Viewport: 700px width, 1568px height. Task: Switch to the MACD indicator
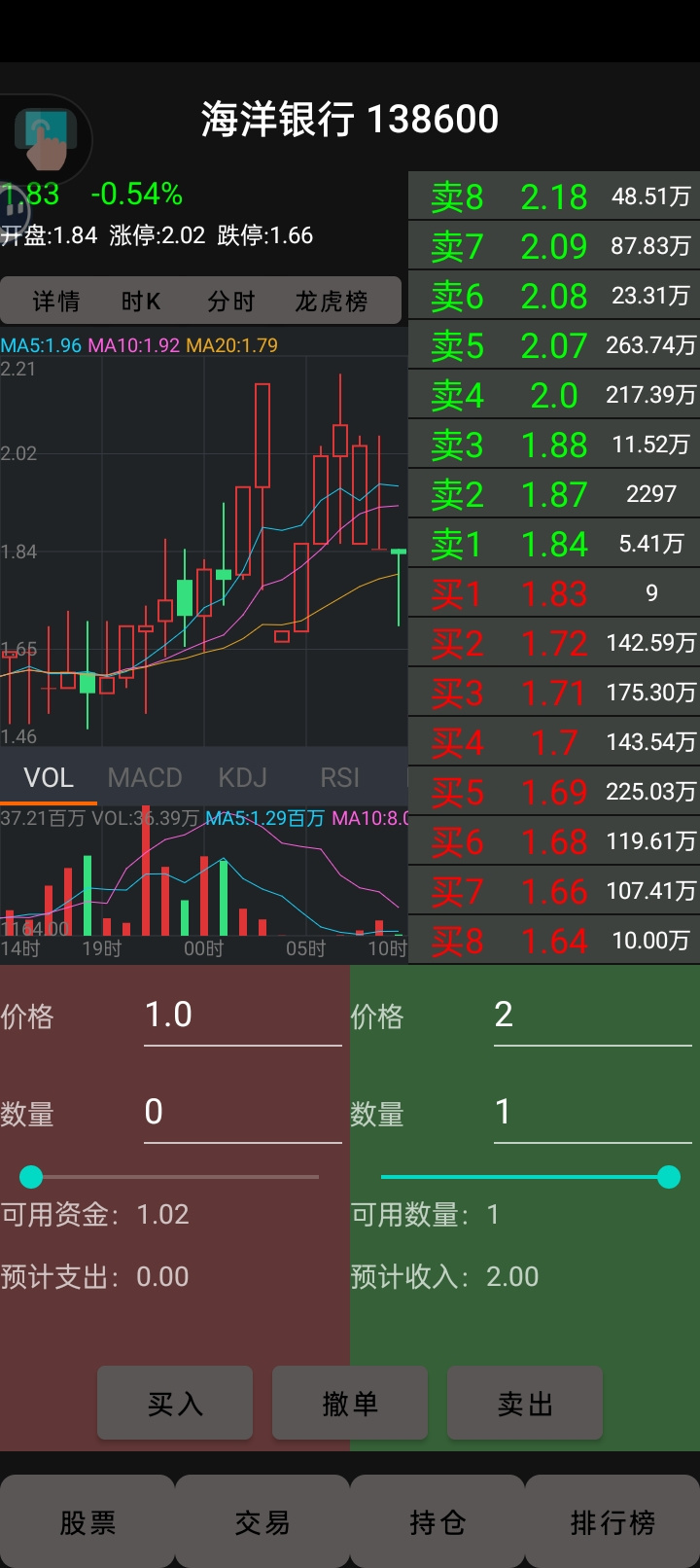pyautogui.click(x=145, y=777)
